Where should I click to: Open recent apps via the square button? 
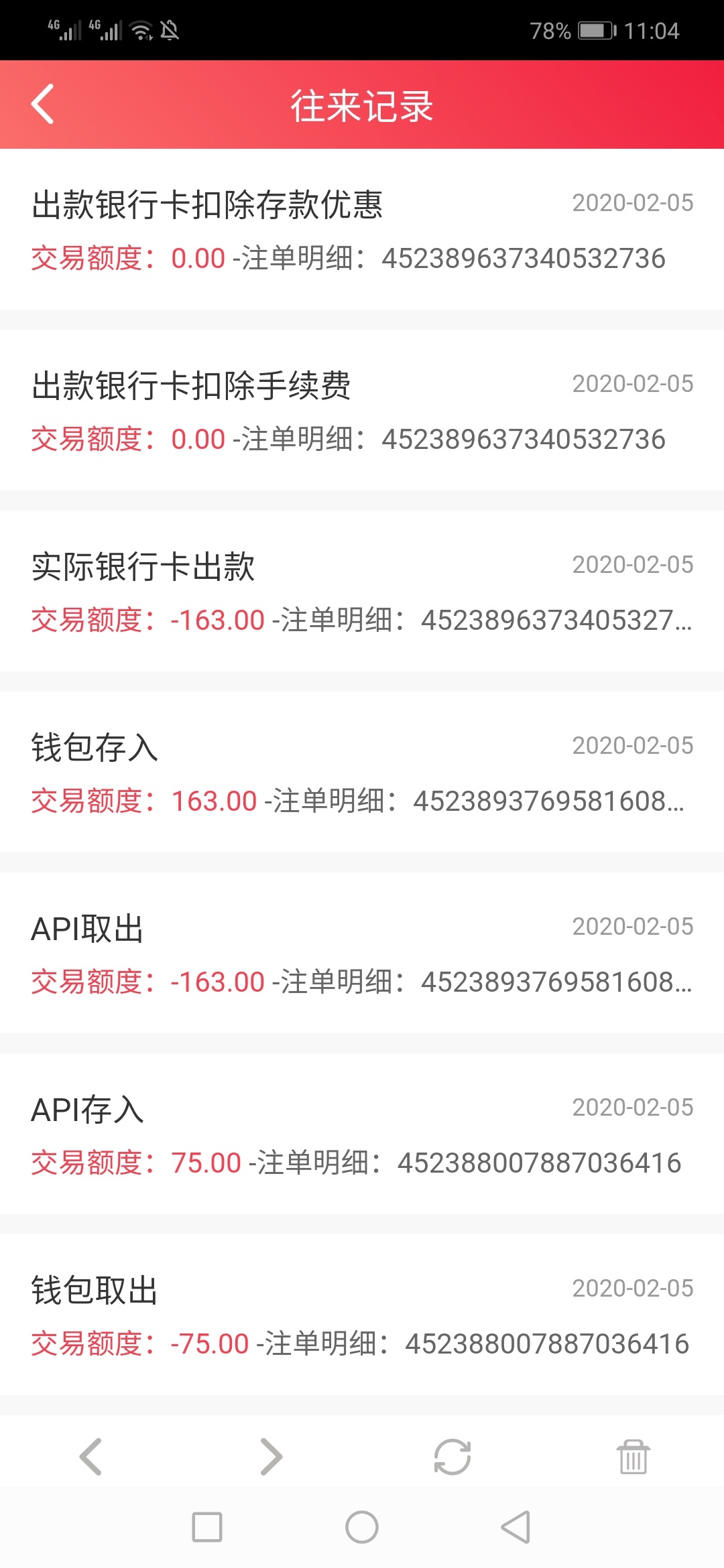click(207, 1527)
